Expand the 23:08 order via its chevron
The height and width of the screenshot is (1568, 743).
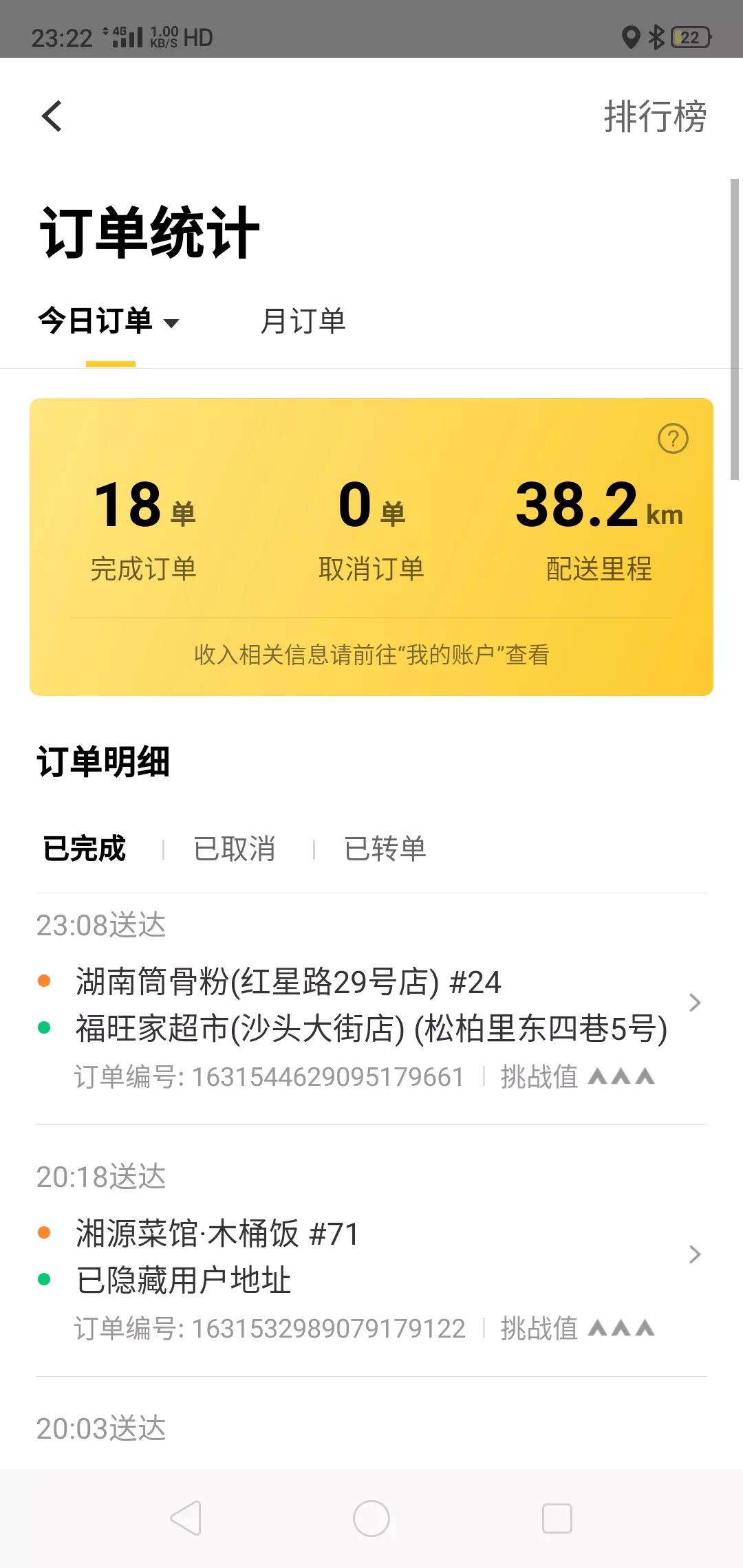click(x=695, y=1004)
